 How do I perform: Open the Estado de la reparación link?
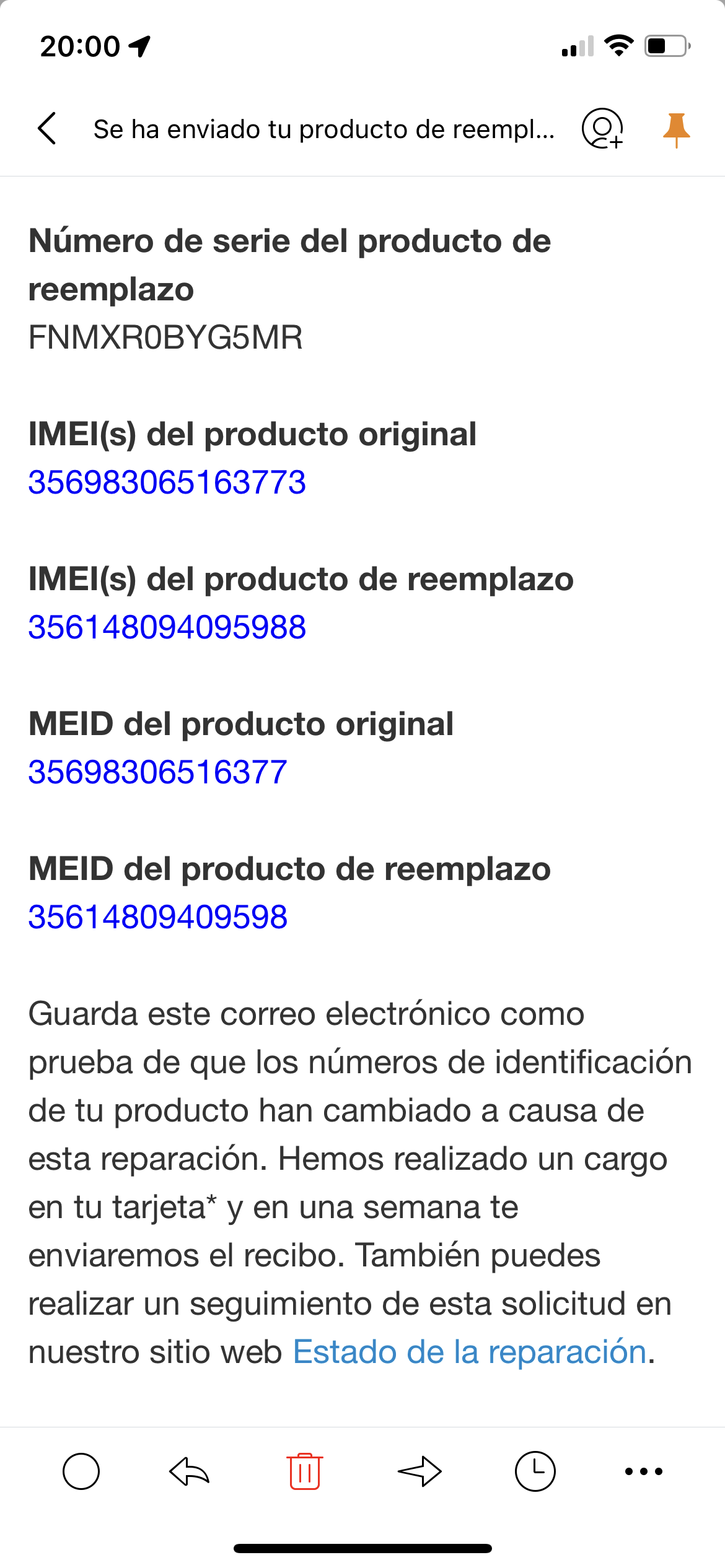pos(470,1352)
